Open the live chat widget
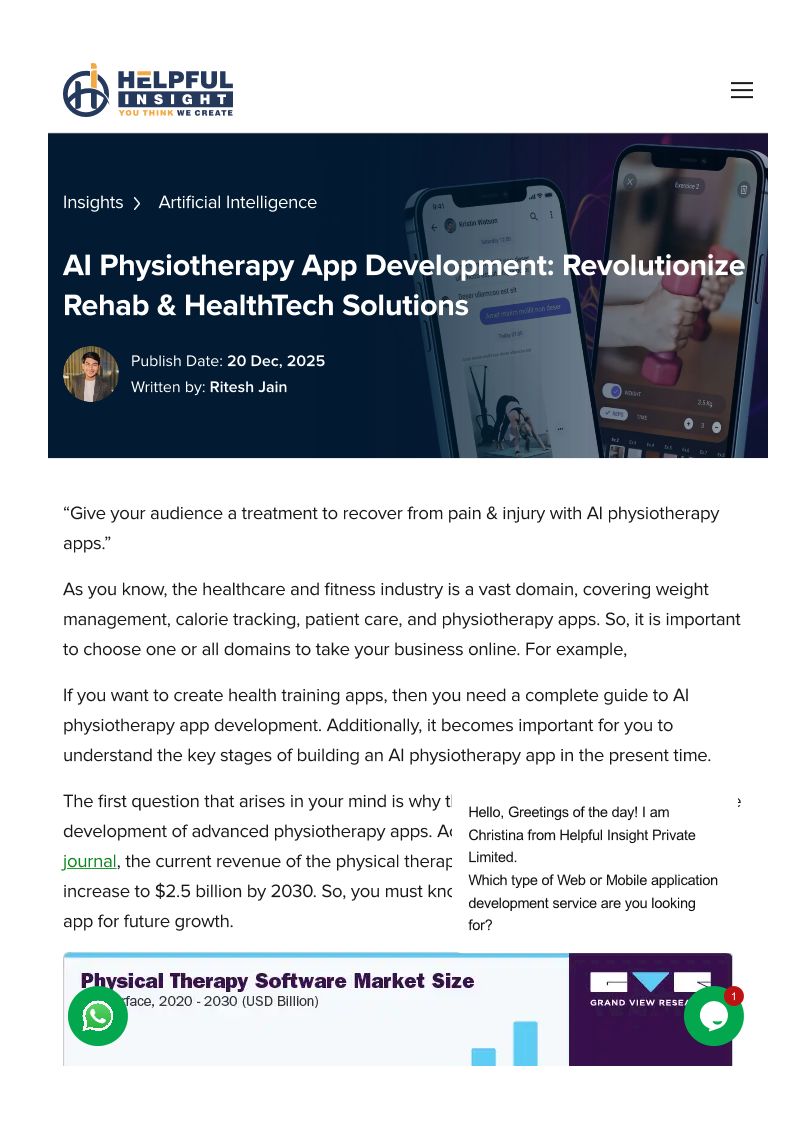 coord(713,1016)
